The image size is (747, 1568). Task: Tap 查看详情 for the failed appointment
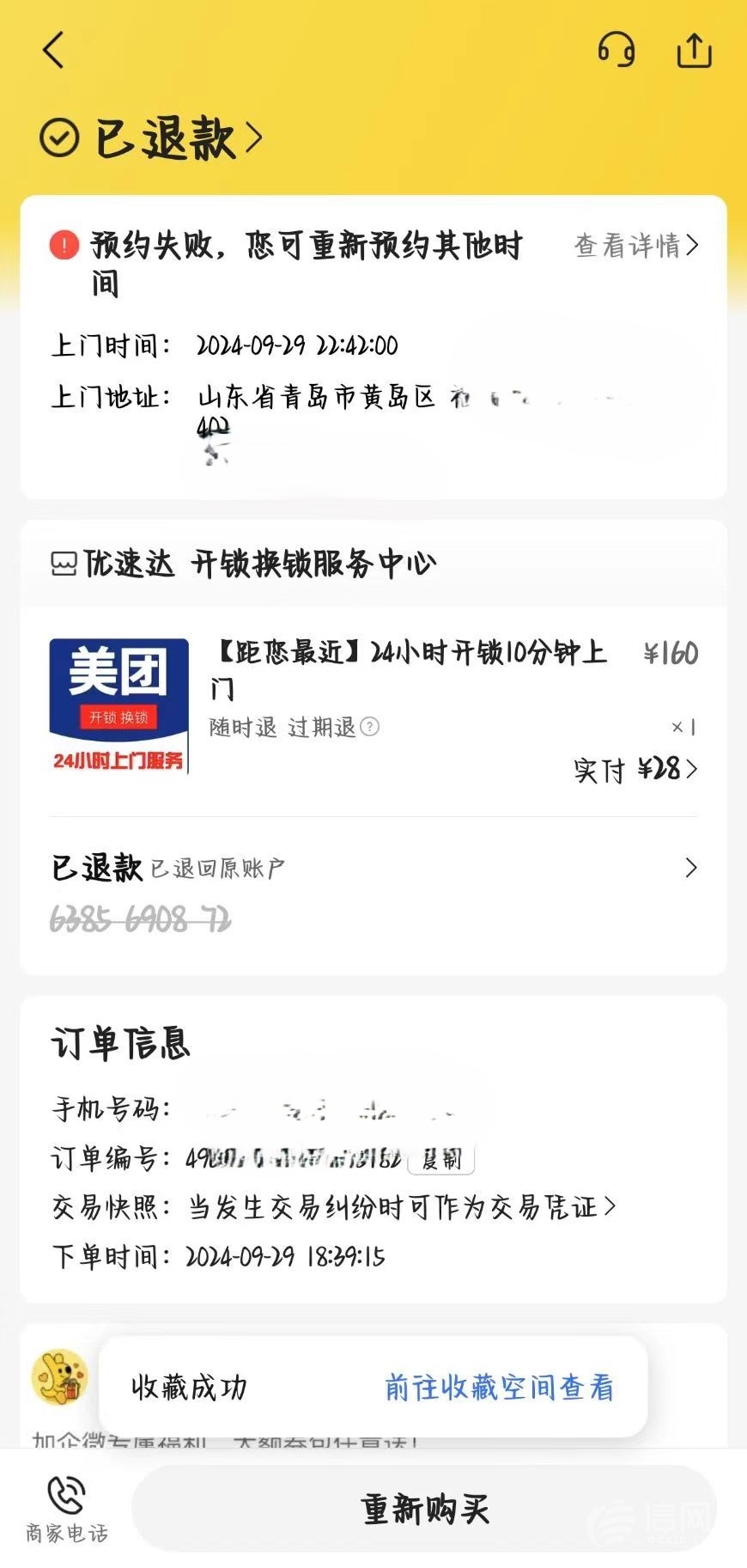click(635, 246)
